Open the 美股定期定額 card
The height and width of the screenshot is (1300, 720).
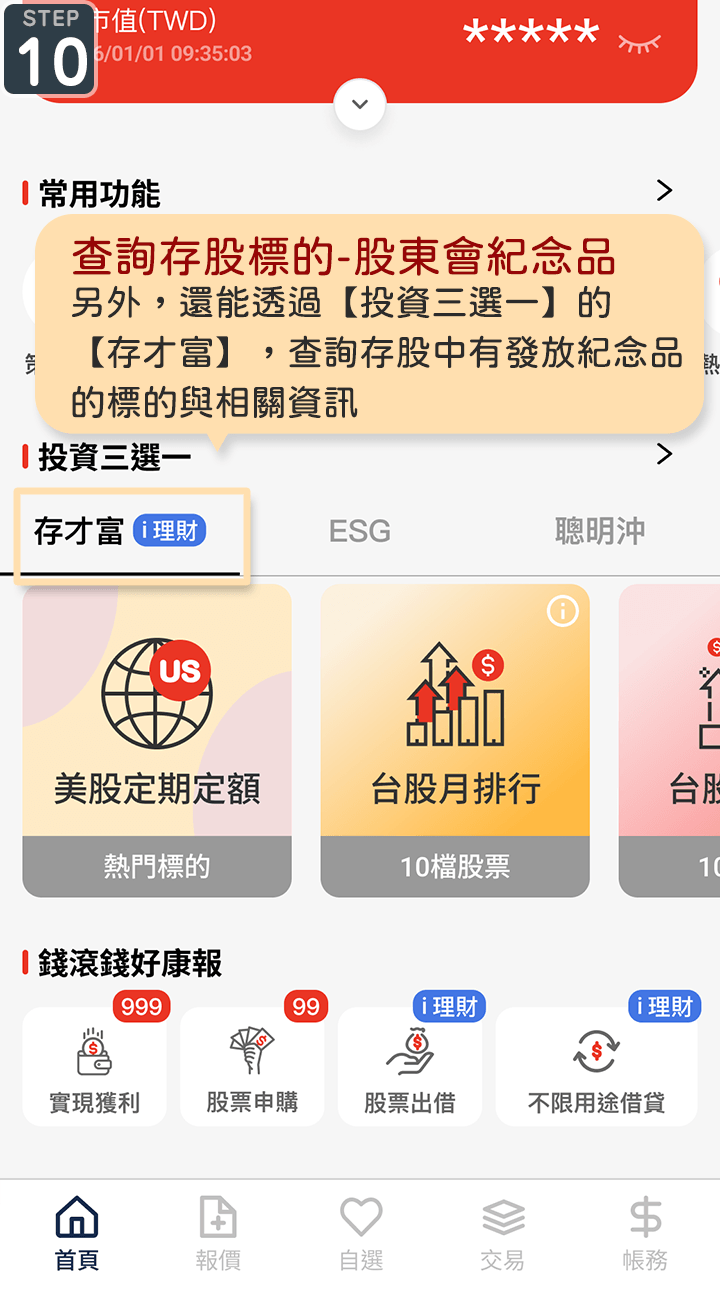(157, 740)
